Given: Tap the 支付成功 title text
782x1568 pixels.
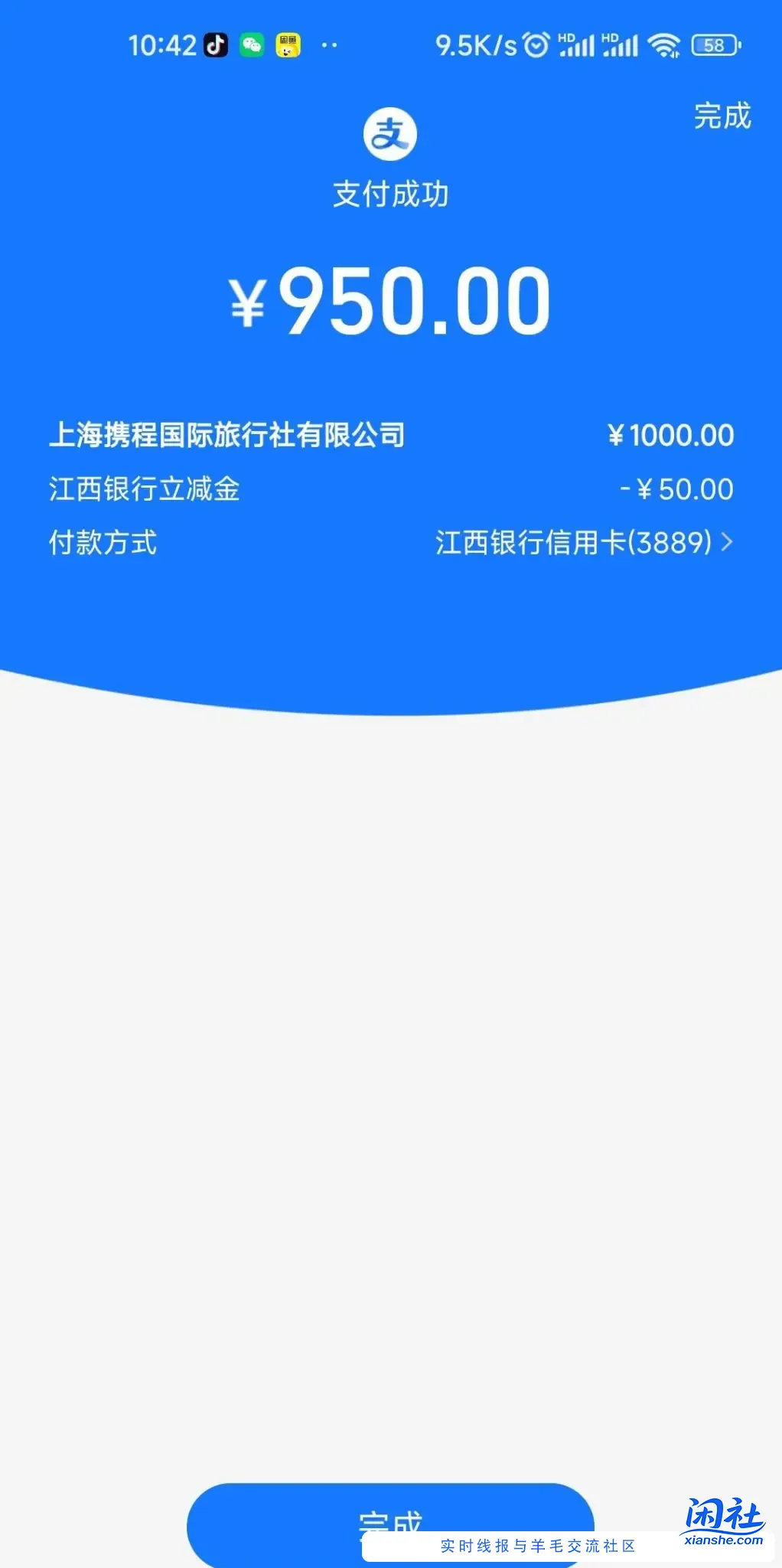Looking at the screenshot, I should 391,192.
